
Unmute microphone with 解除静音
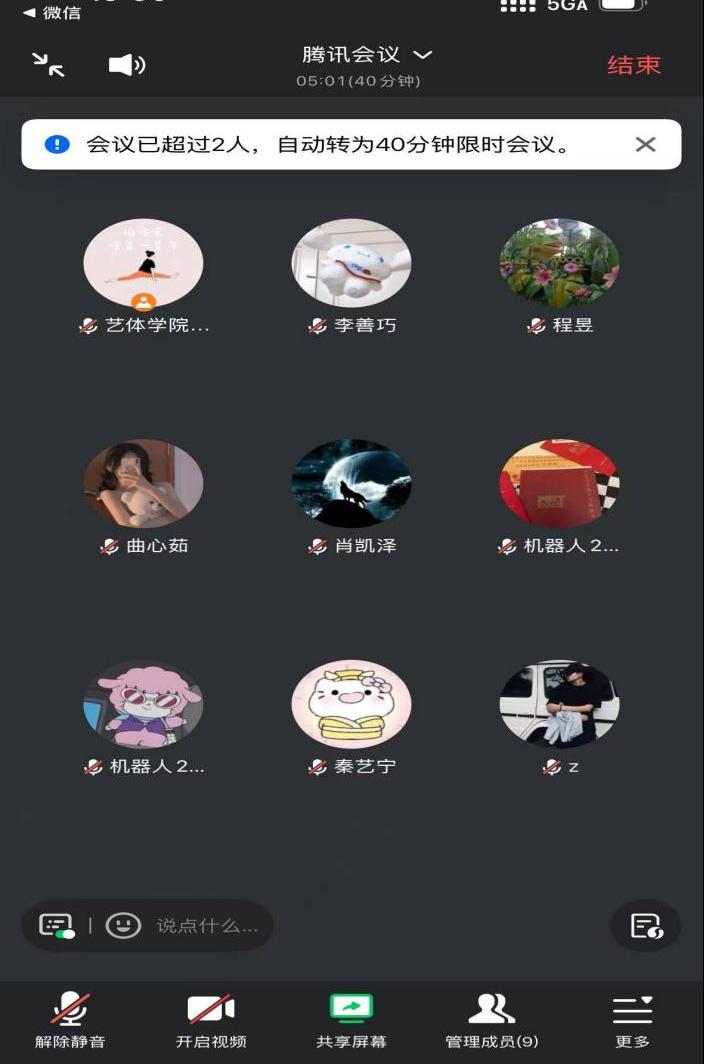pyautogui.click(x=70, y=1020)
